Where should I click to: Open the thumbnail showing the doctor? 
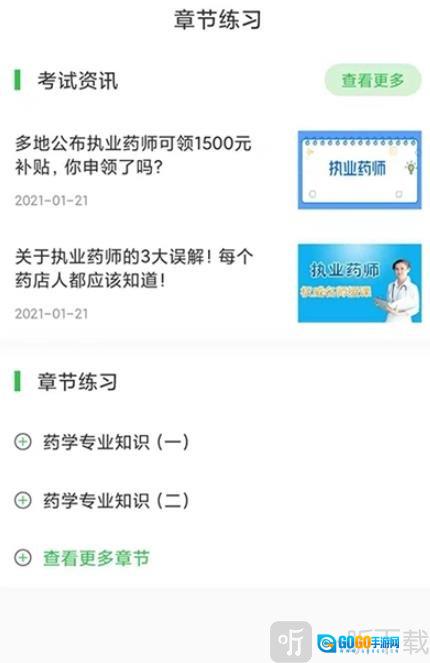(359, 283)
